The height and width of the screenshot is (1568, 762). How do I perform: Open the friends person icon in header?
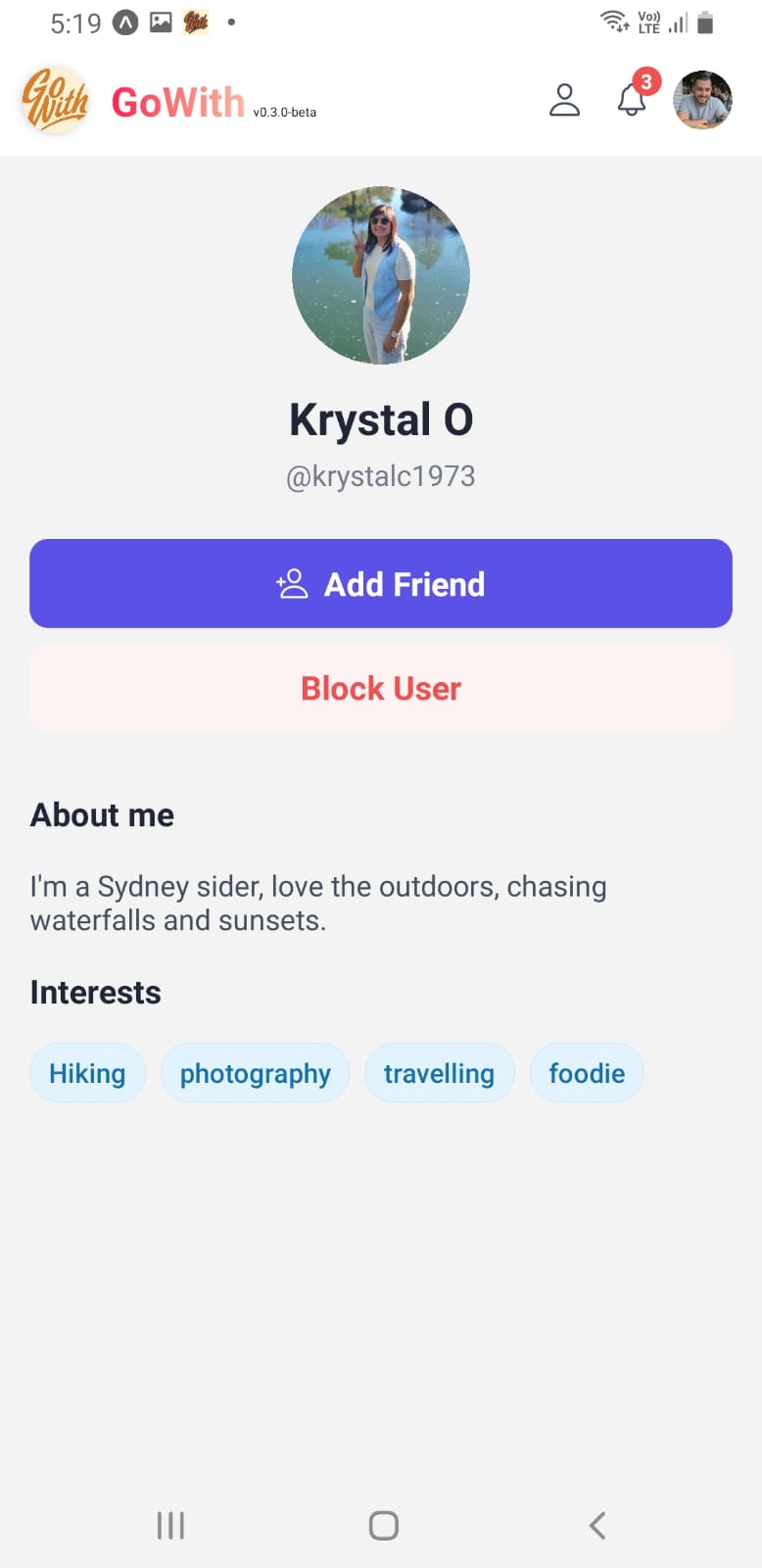564,100
